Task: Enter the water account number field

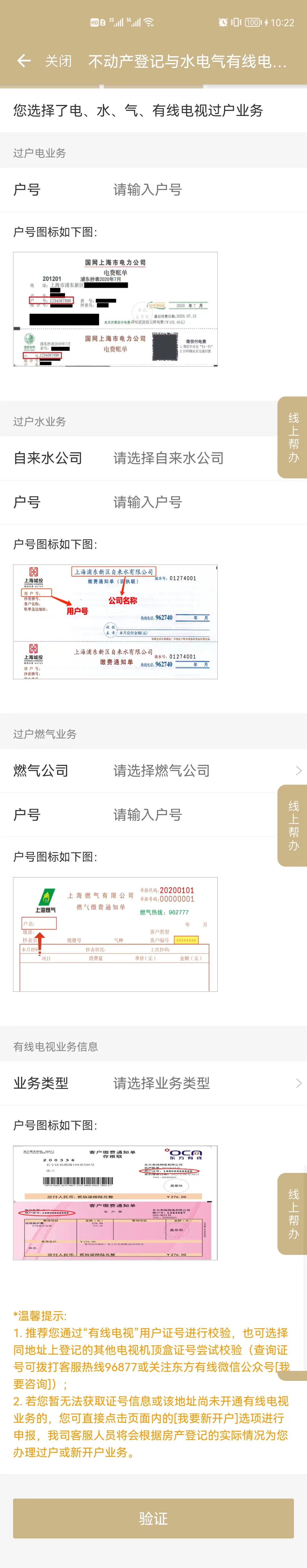Action: click(182, 502)
